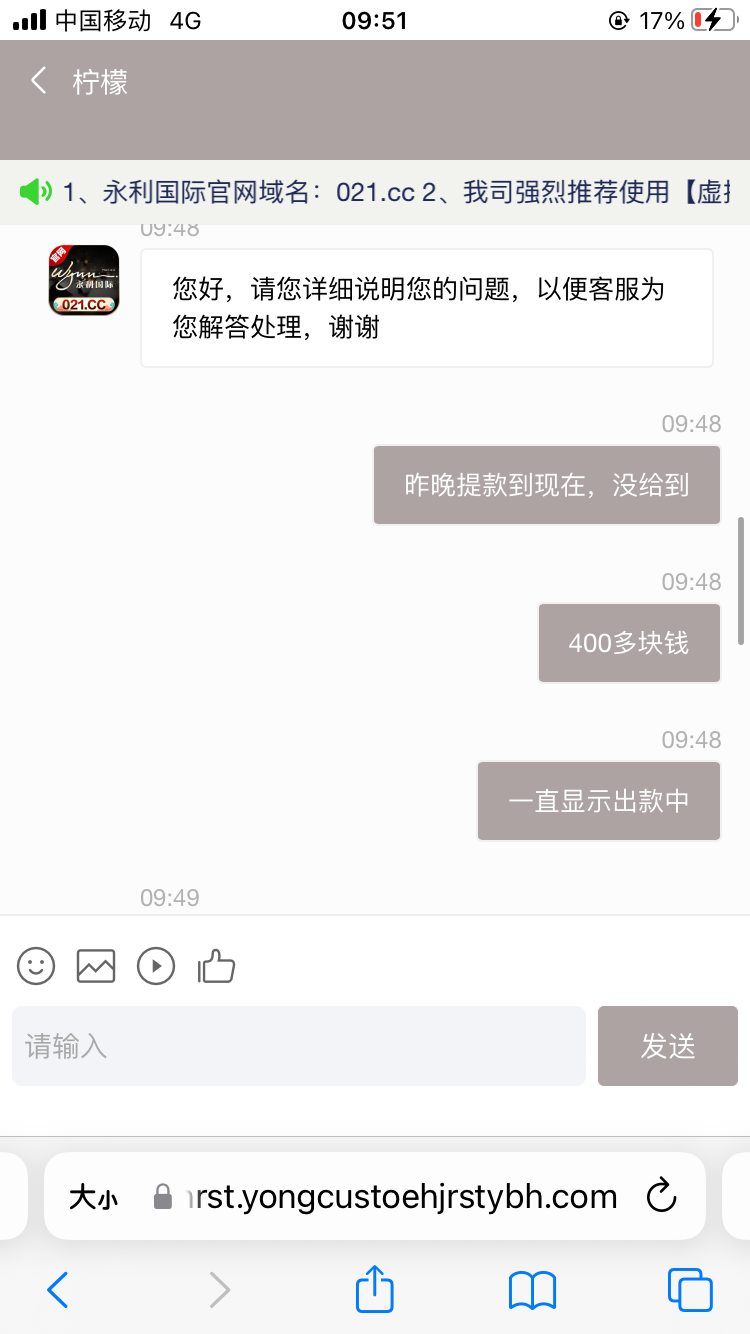Tap the message bubble reading 400多块钱
The width and height of the screenshot is (750, 1334).
point(629,643)
